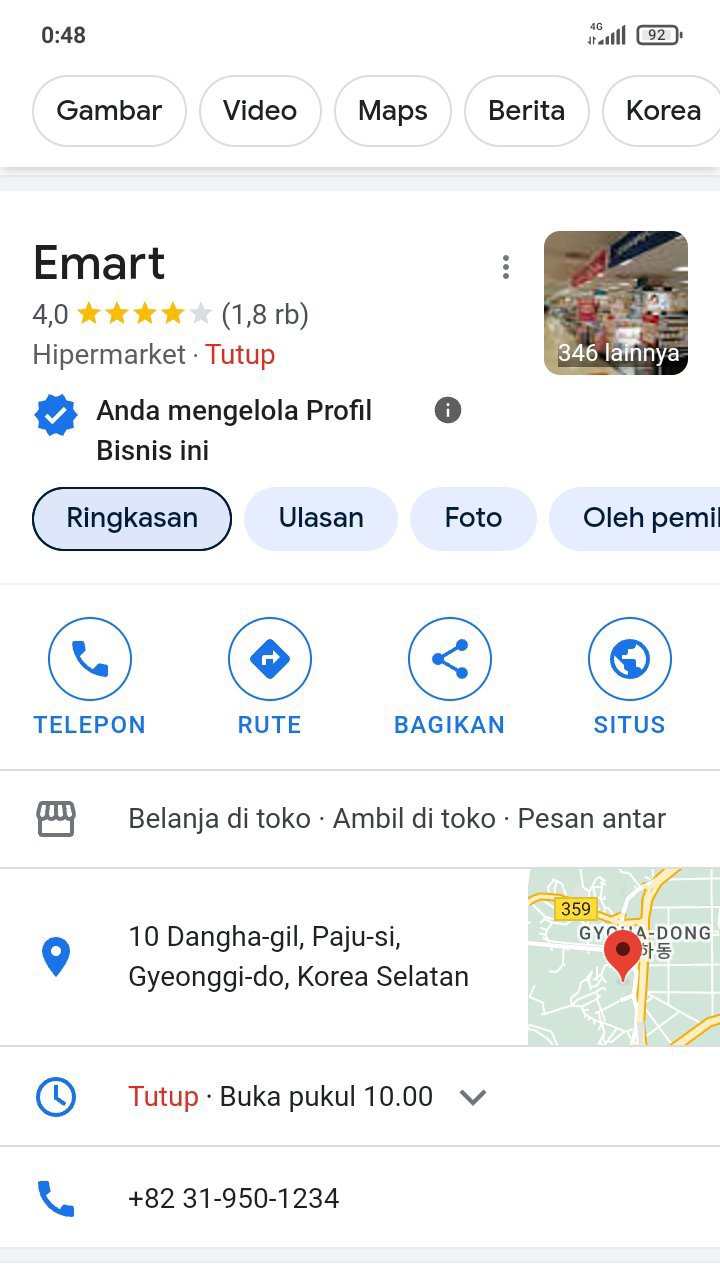
Task: Switch to the Ulasan tab
Action: click(321, 518)
